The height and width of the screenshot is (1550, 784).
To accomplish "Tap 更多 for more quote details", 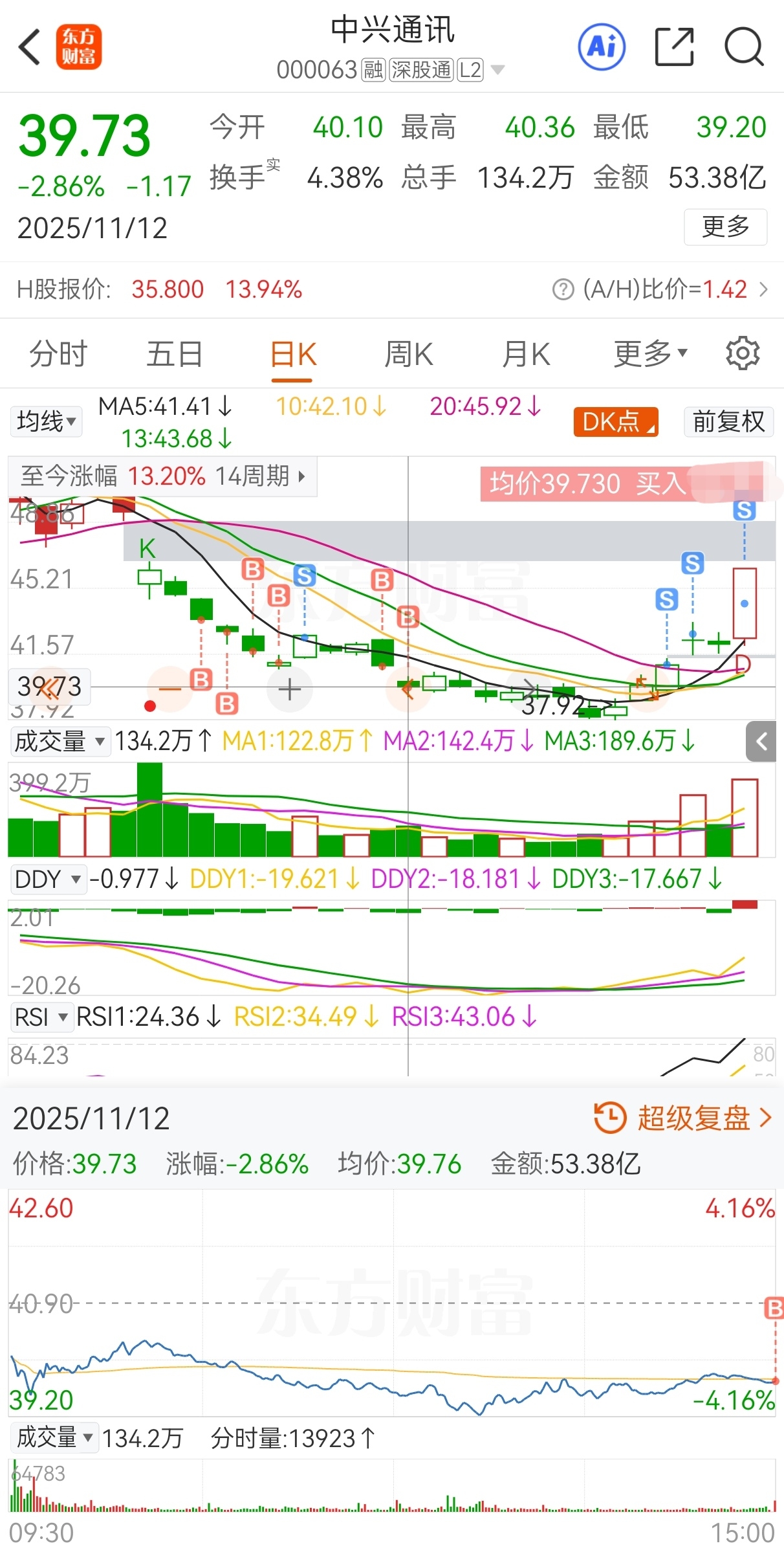I will point(725,227).
